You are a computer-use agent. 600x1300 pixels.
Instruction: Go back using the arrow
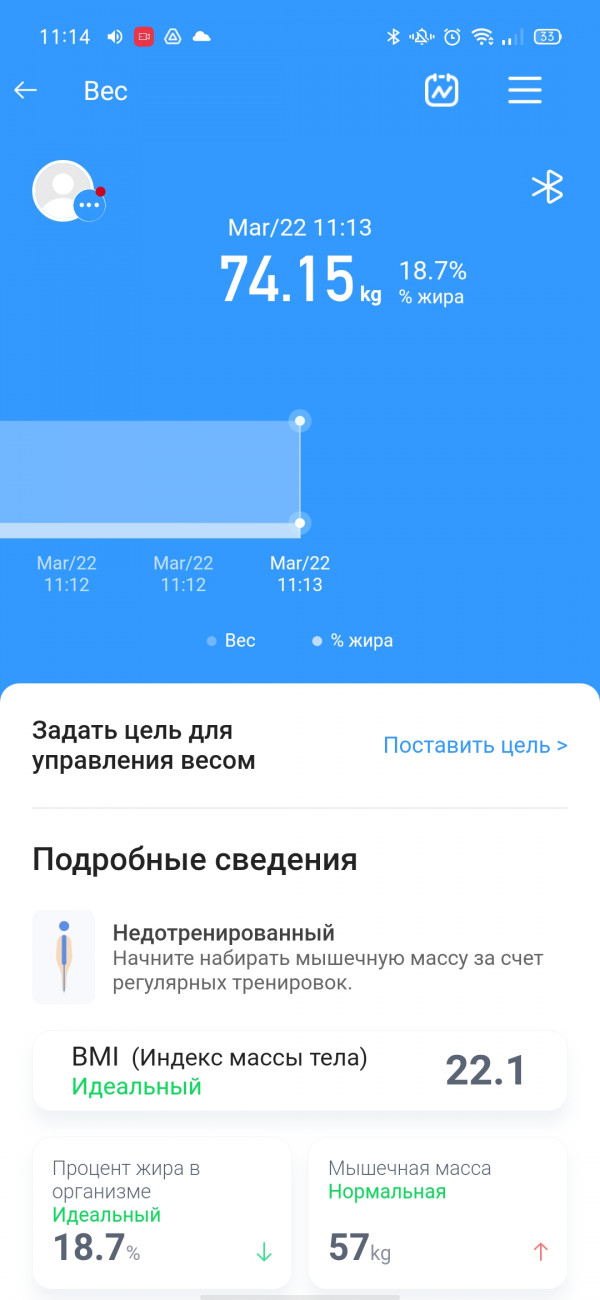(x=25, y=91)
